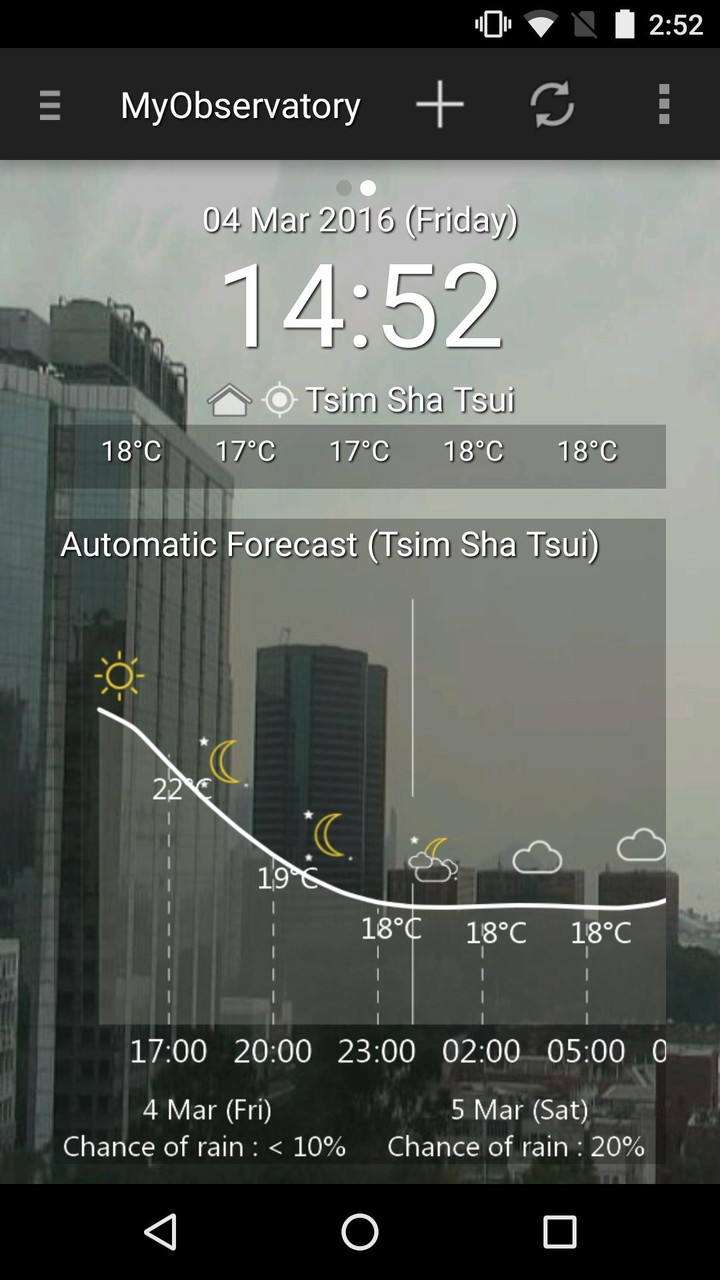Screen dimensions: 720x1280
Task: Tap the chance of rain 20% text
Action: tap(516, 1146)
